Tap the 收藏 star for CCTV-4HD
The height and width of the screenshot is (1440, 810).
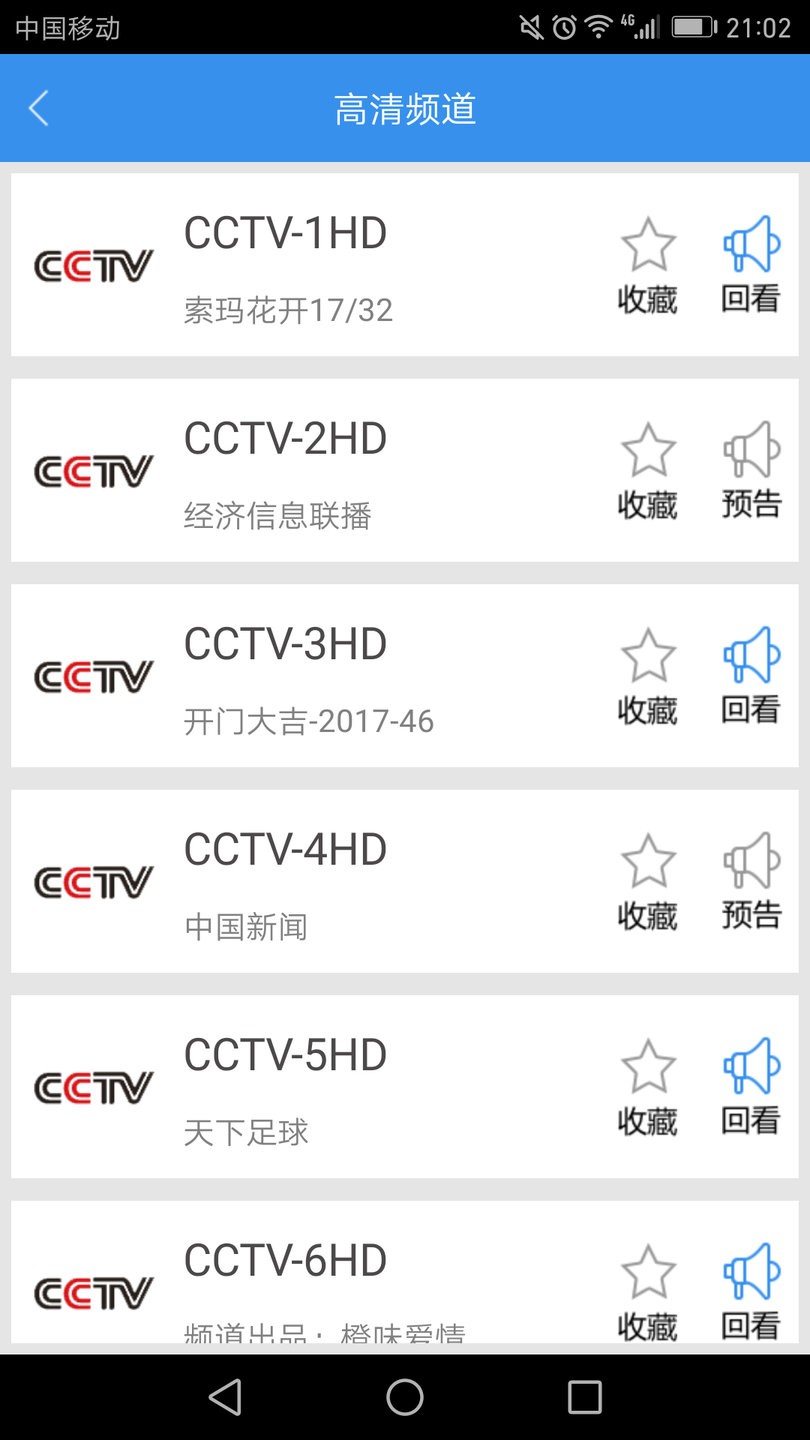[648, 881]
